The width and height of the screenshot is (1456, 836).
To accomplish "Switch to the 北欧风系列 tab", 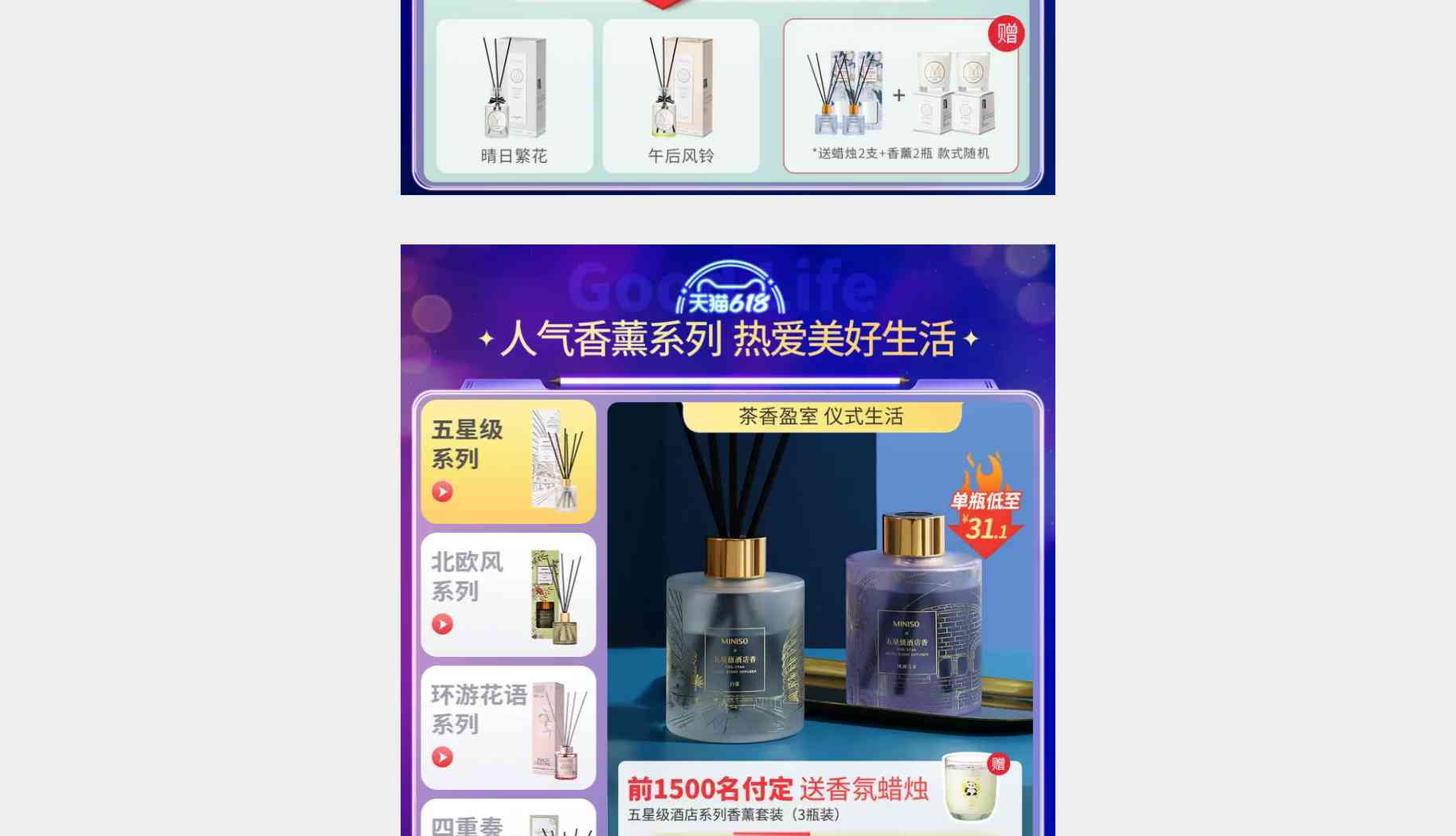I will [x=508, y=594].
